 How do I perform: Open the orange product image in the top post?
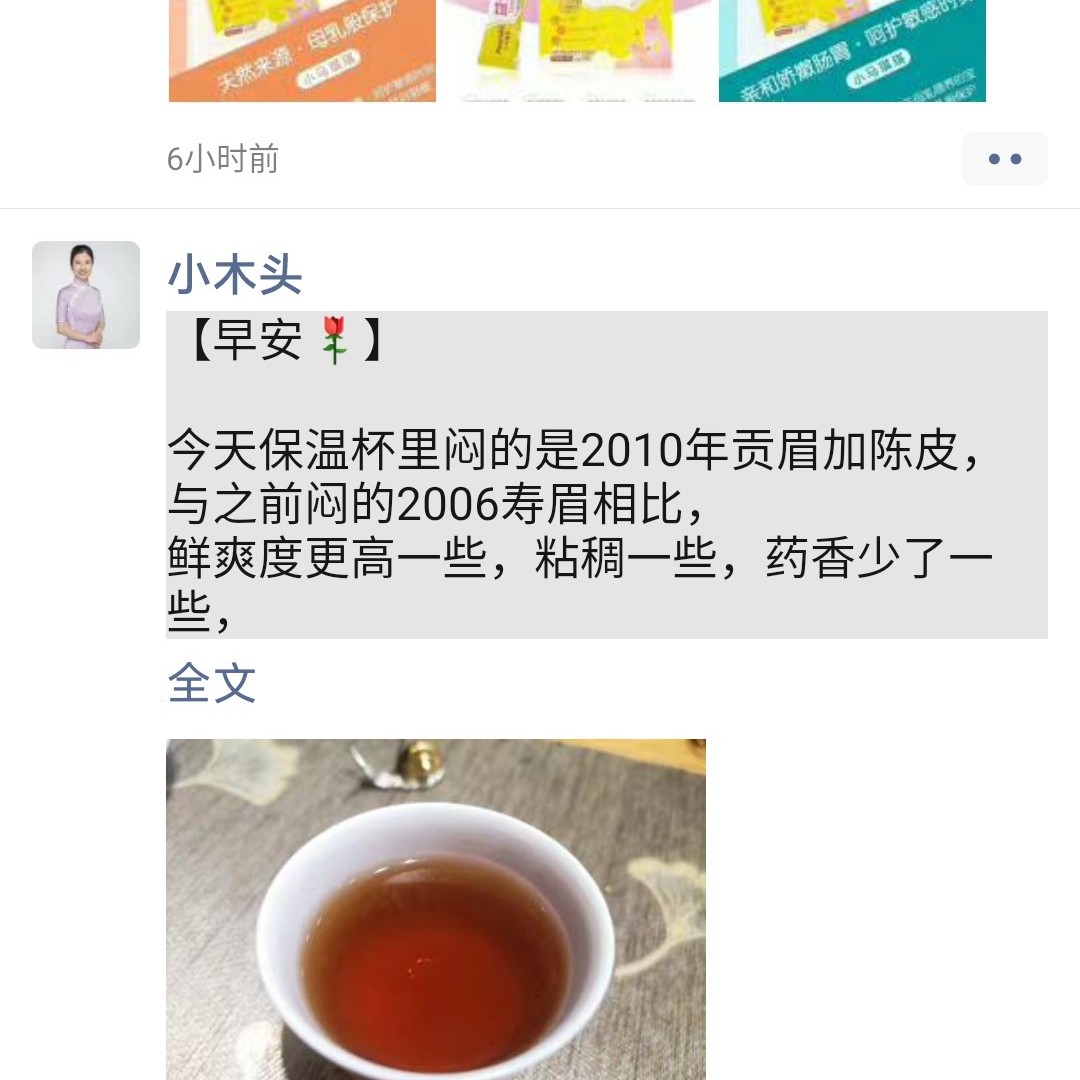(302, 50)
